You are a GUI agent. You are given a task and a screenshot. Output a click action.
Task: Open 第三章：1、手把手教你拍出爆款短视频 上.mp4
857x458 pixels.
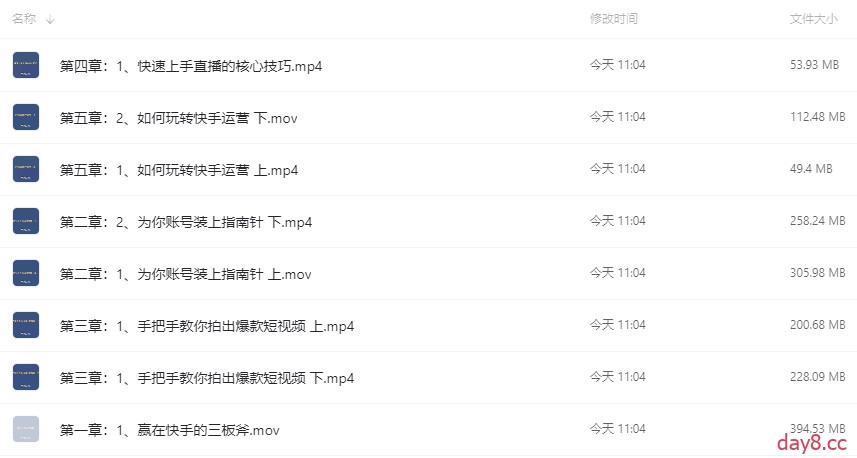[207, 326]
